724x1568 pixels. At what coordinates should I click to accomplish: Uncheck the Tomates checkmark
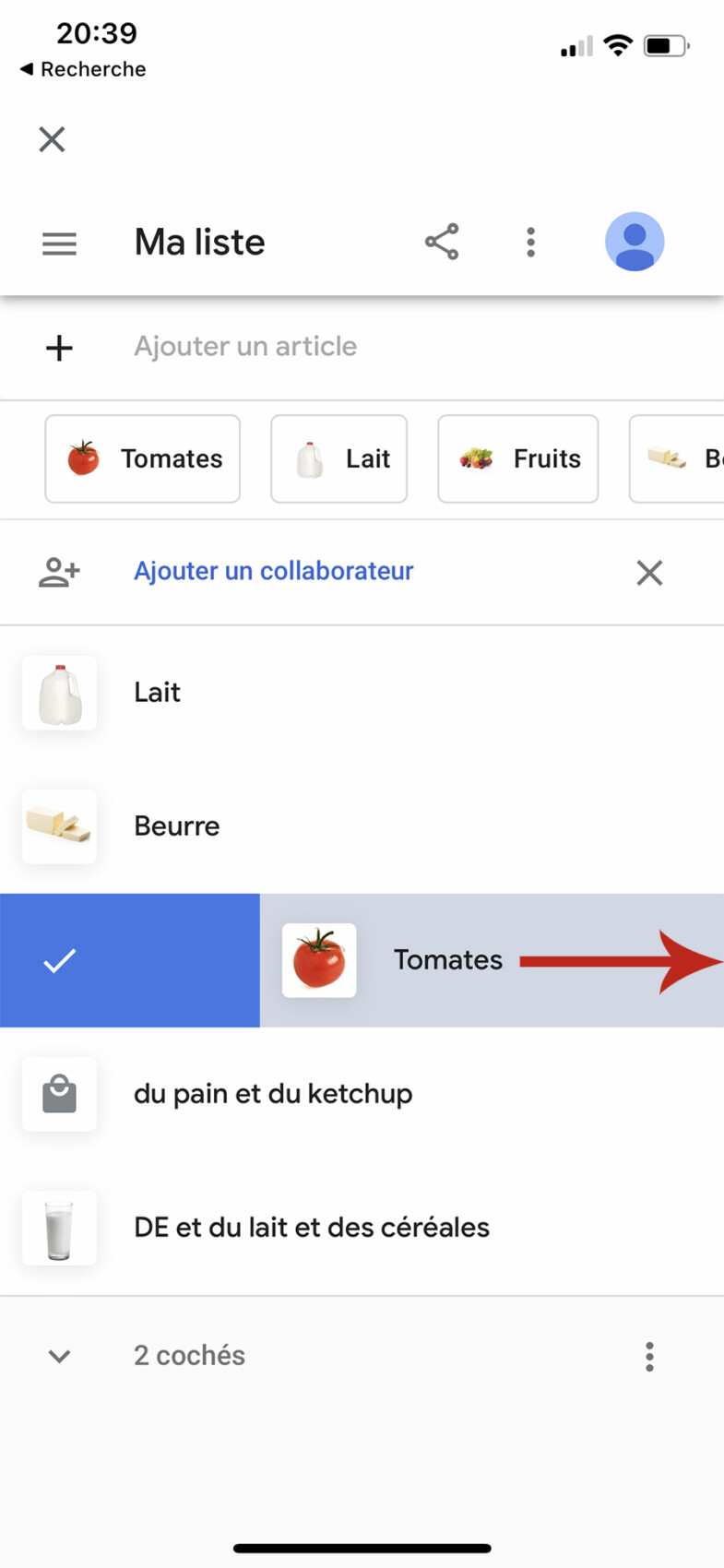(x=58, y=960)
